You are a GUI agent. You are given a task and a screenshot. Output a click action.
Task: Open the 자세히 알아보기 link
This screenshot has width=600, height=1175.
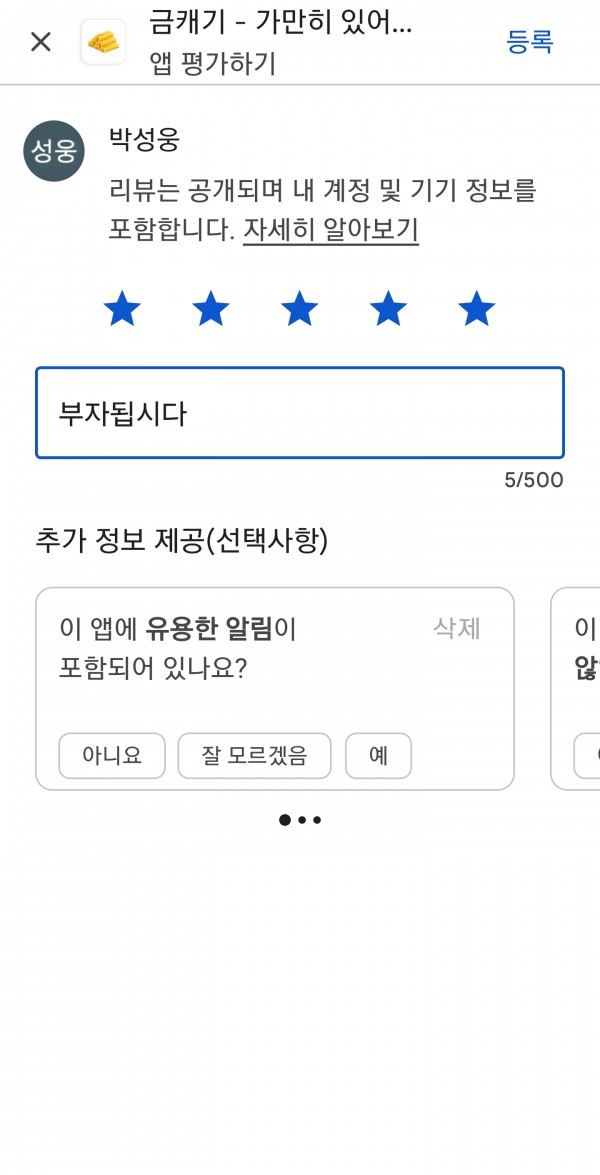(330, 230)
